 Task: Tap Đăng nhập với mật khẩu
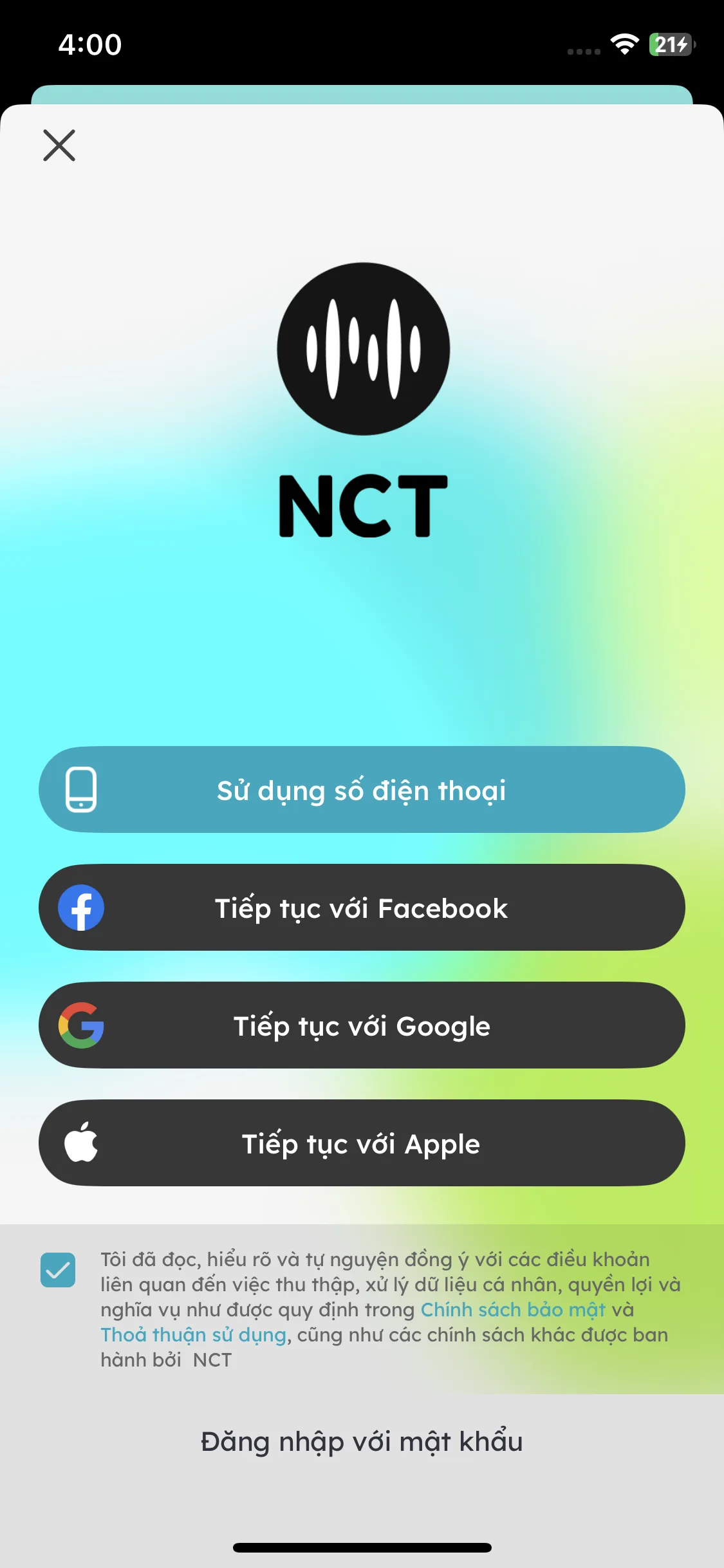coord(362,1441)
